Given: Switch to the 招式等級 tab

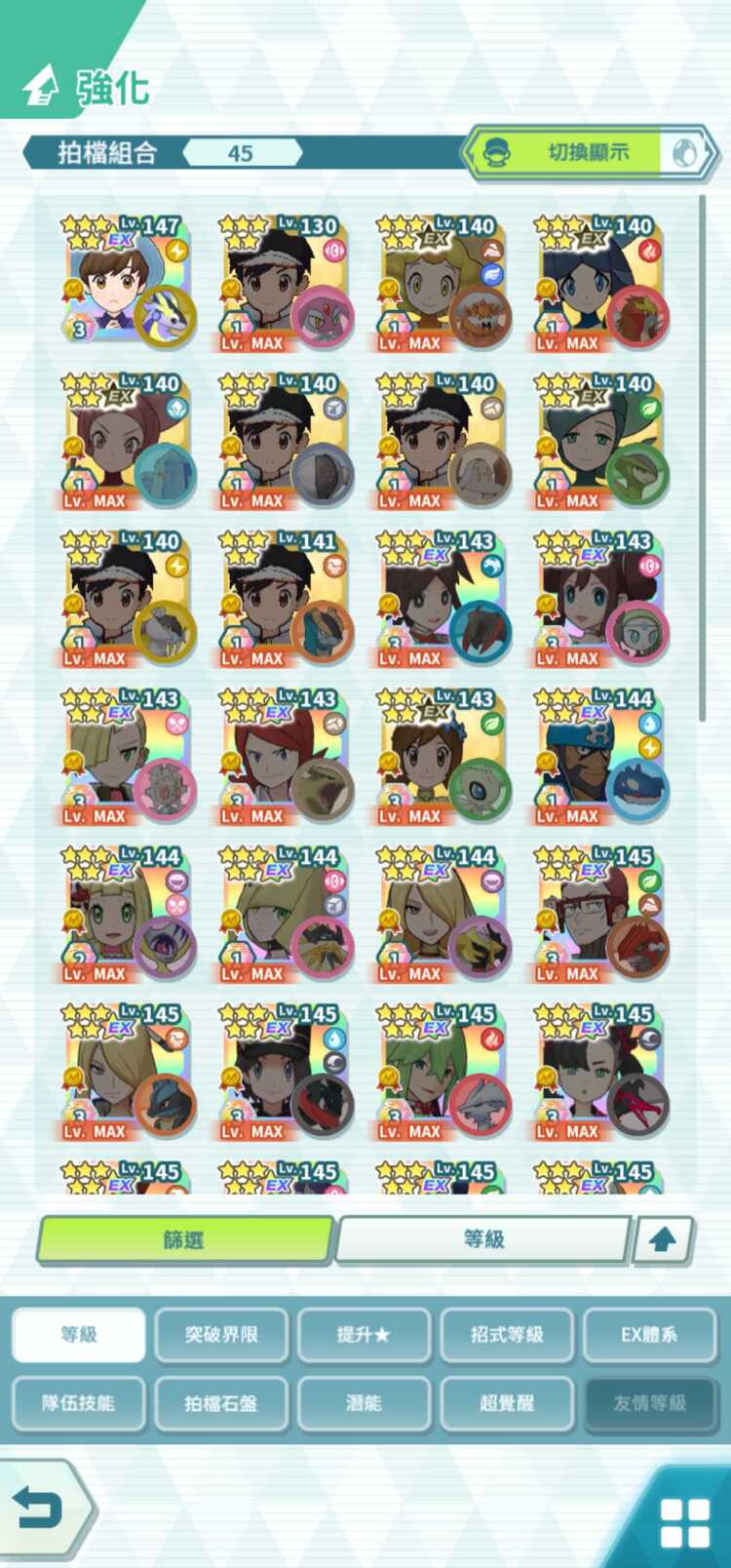Looking at the screenshot, I should click(507, 1334).
